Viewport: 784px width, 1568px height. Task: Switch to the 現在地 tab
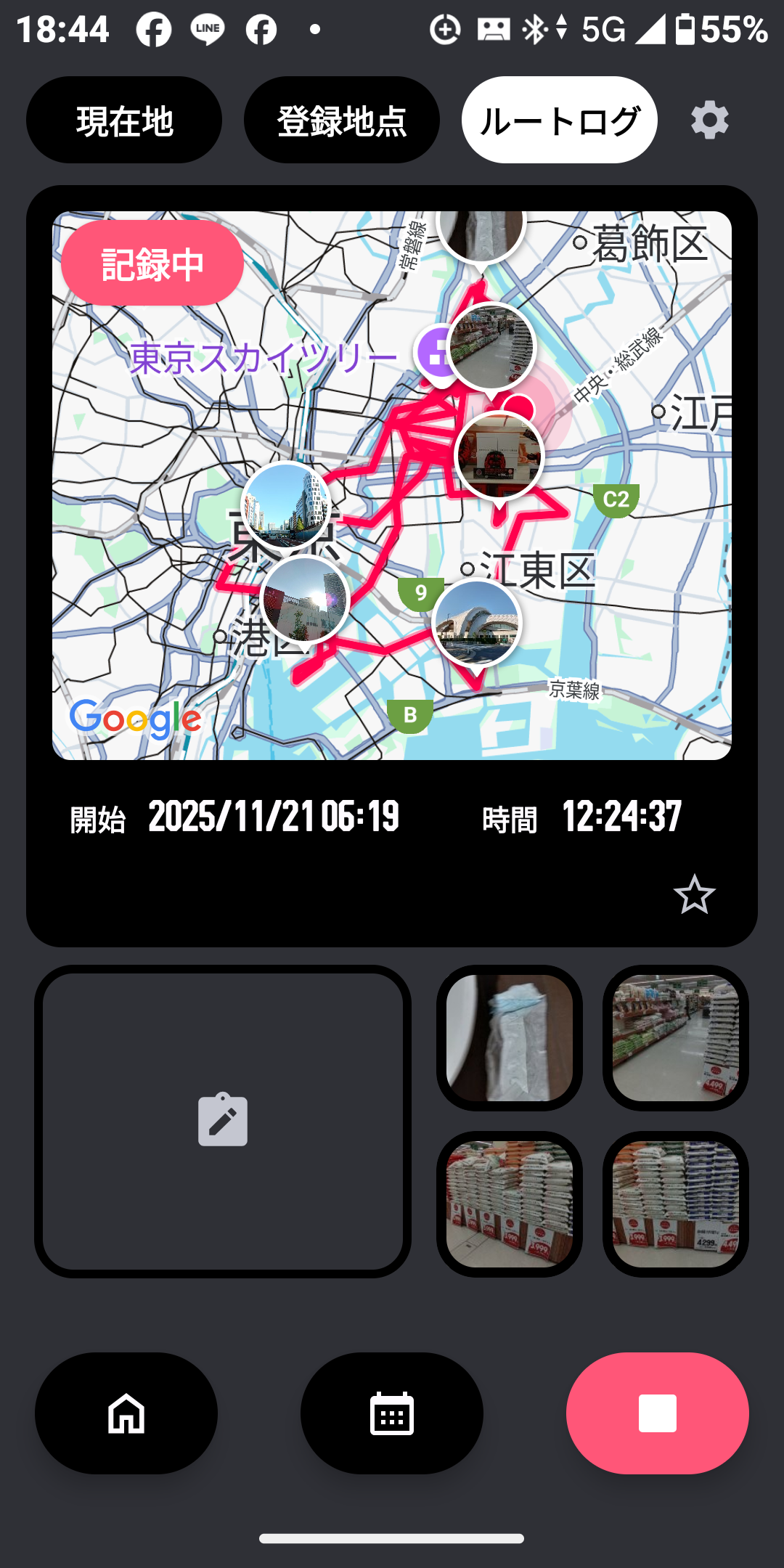(124, 121)
